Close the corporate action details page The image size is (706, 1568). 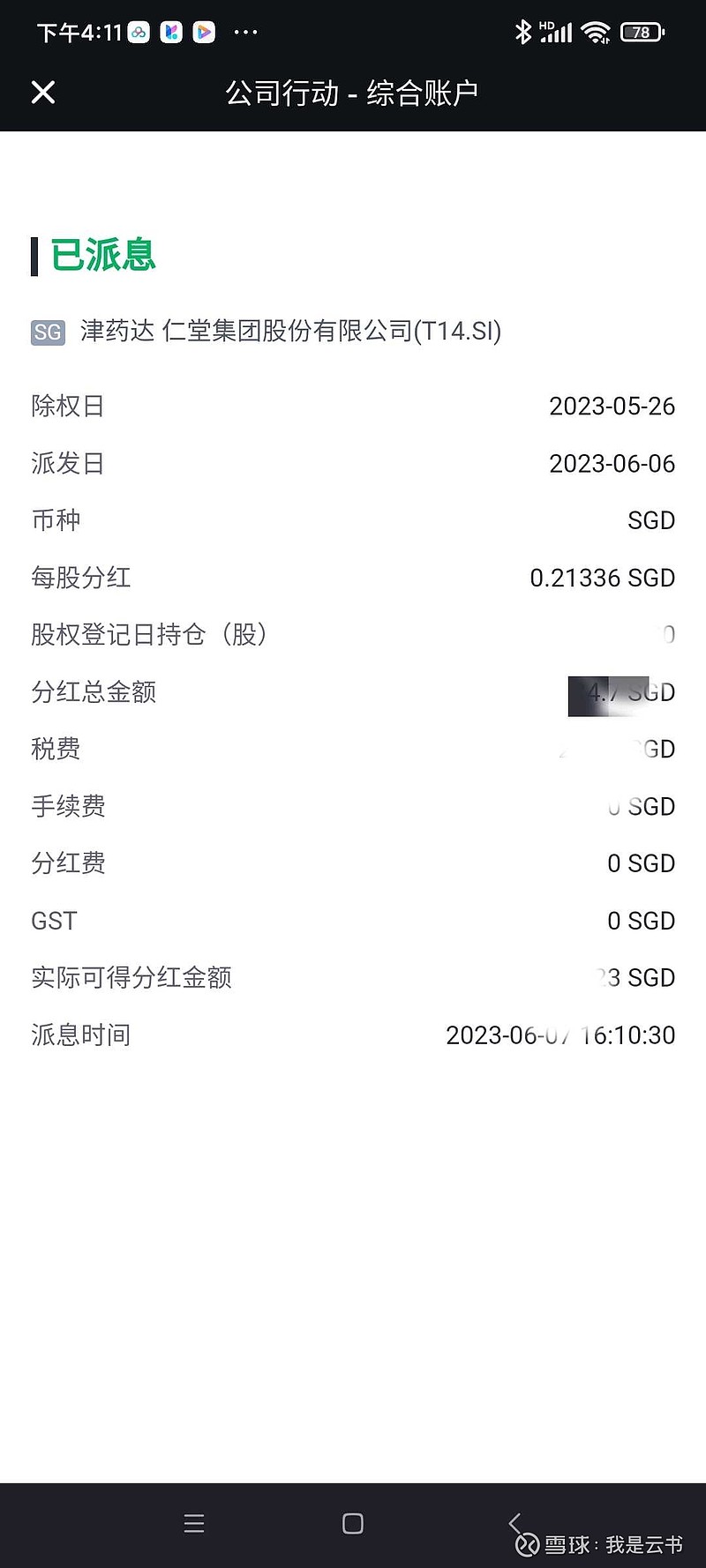coord(43,92)
